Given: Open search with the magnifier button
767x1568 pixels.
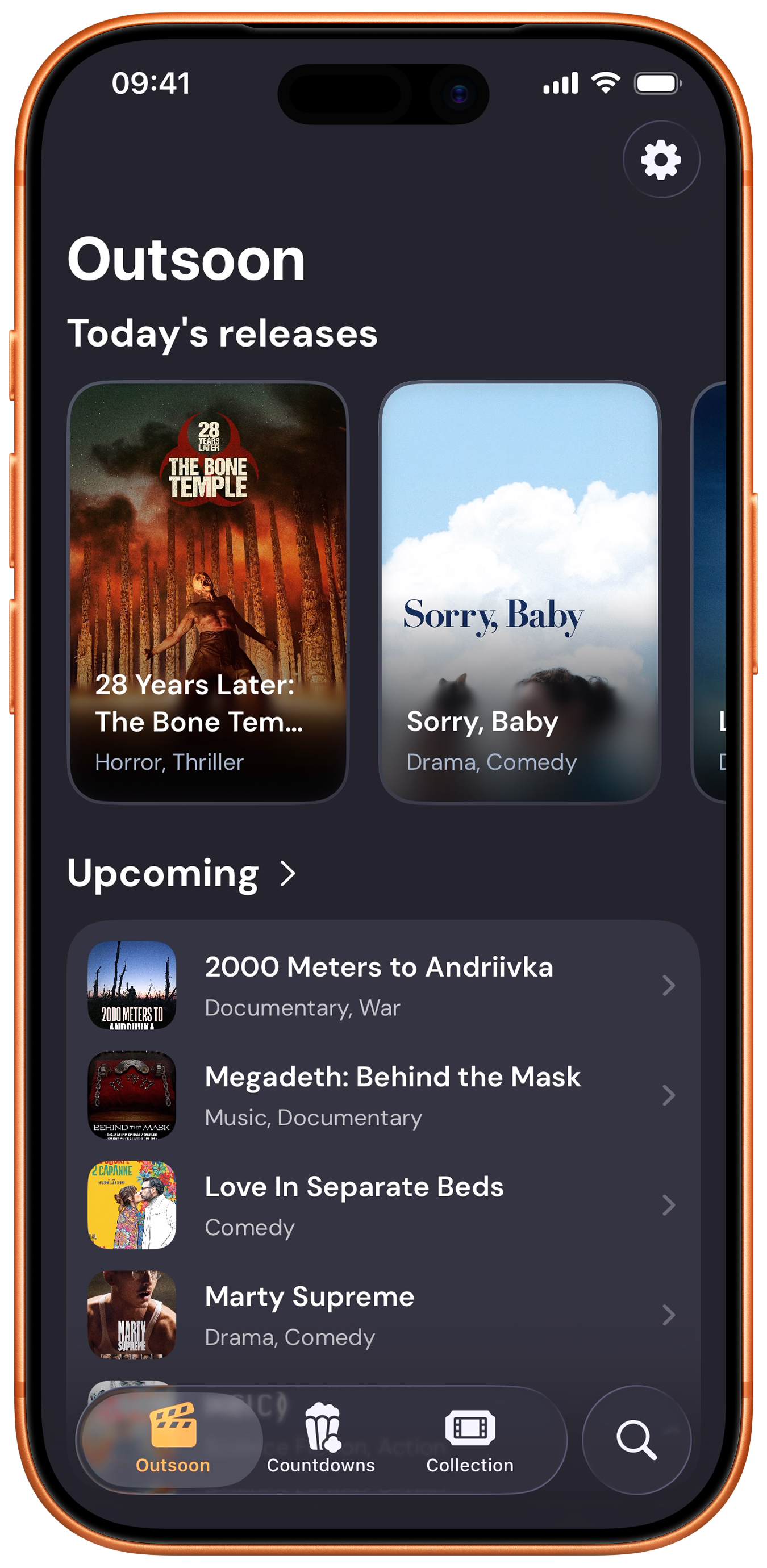Looking at the screenshot, I should 636,1440.
